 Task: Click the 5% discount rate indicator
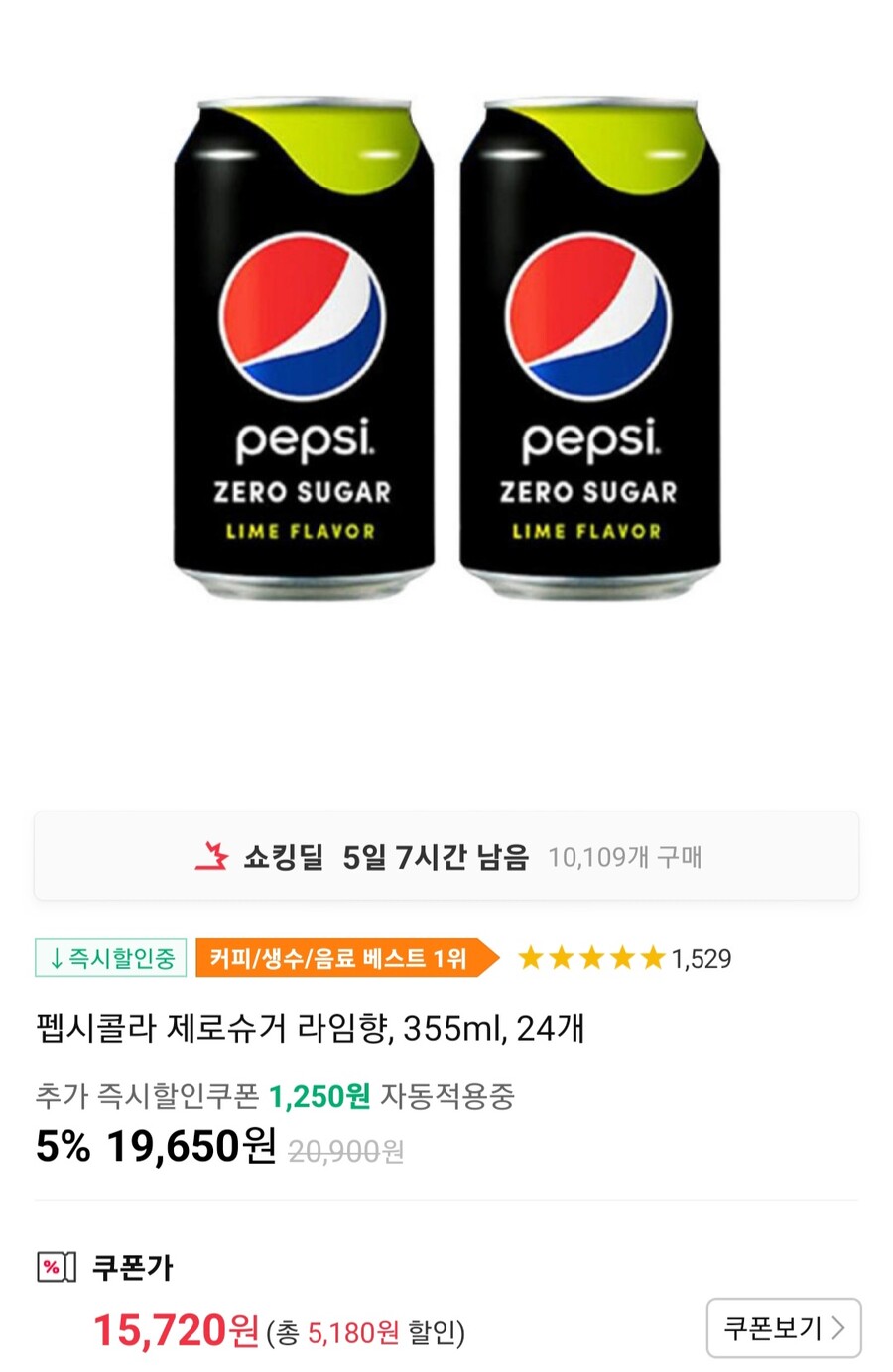pos(63,1151)
